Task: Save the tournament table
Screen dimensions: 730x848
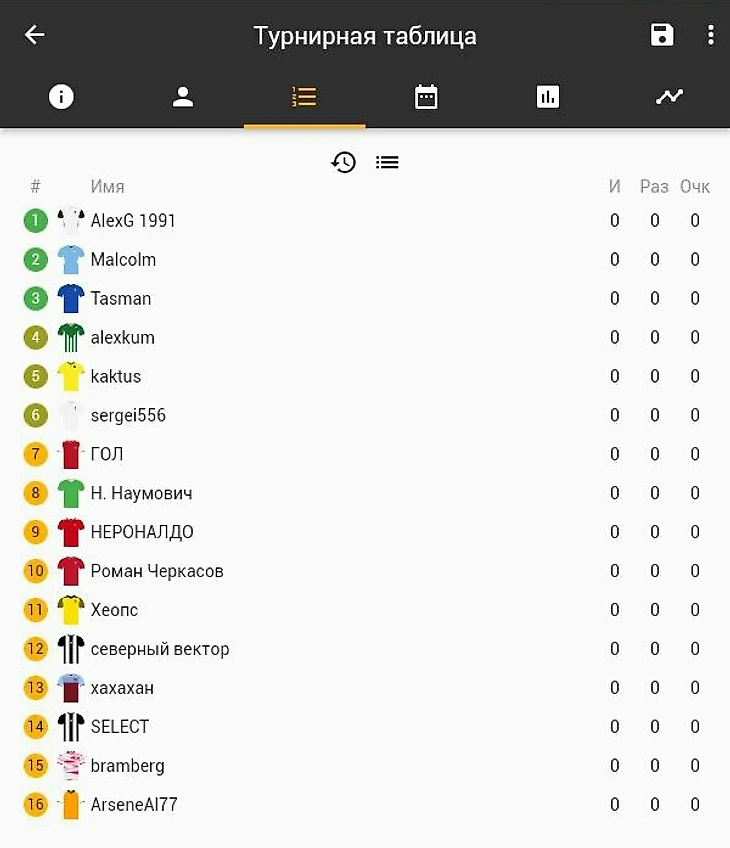Action: 662,36
